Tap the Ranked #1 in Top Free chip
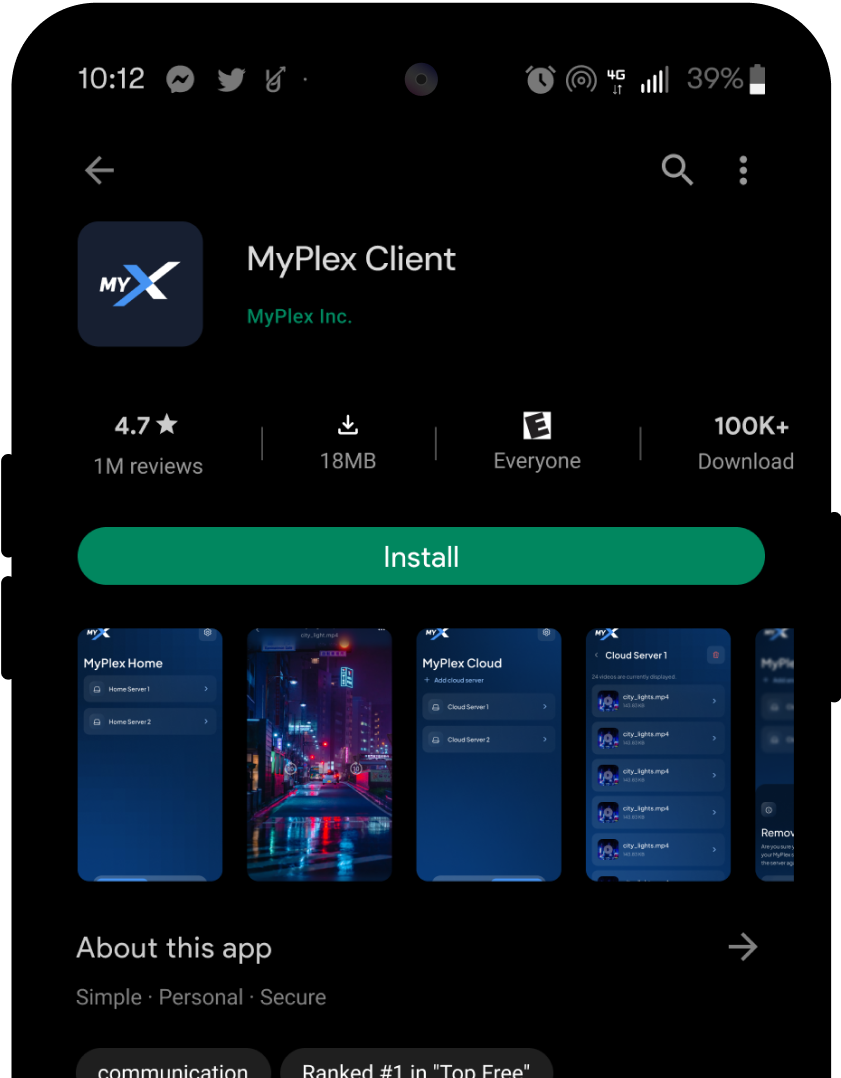The width and height of the screenshot is (841, 1078). 416,1066
